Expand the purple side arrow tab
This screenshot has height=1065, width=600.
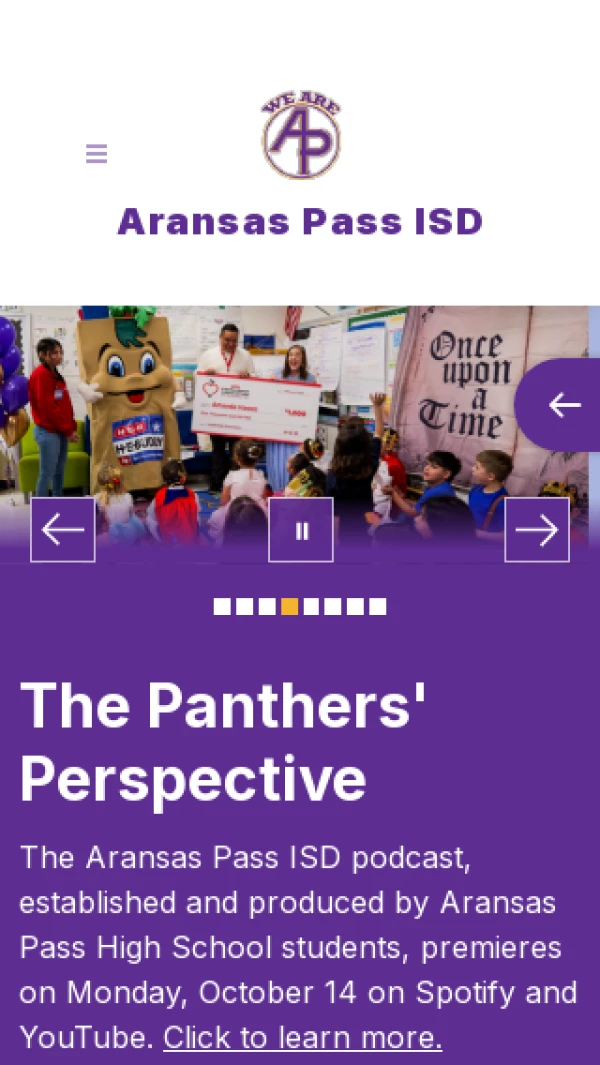coord(563,405)
